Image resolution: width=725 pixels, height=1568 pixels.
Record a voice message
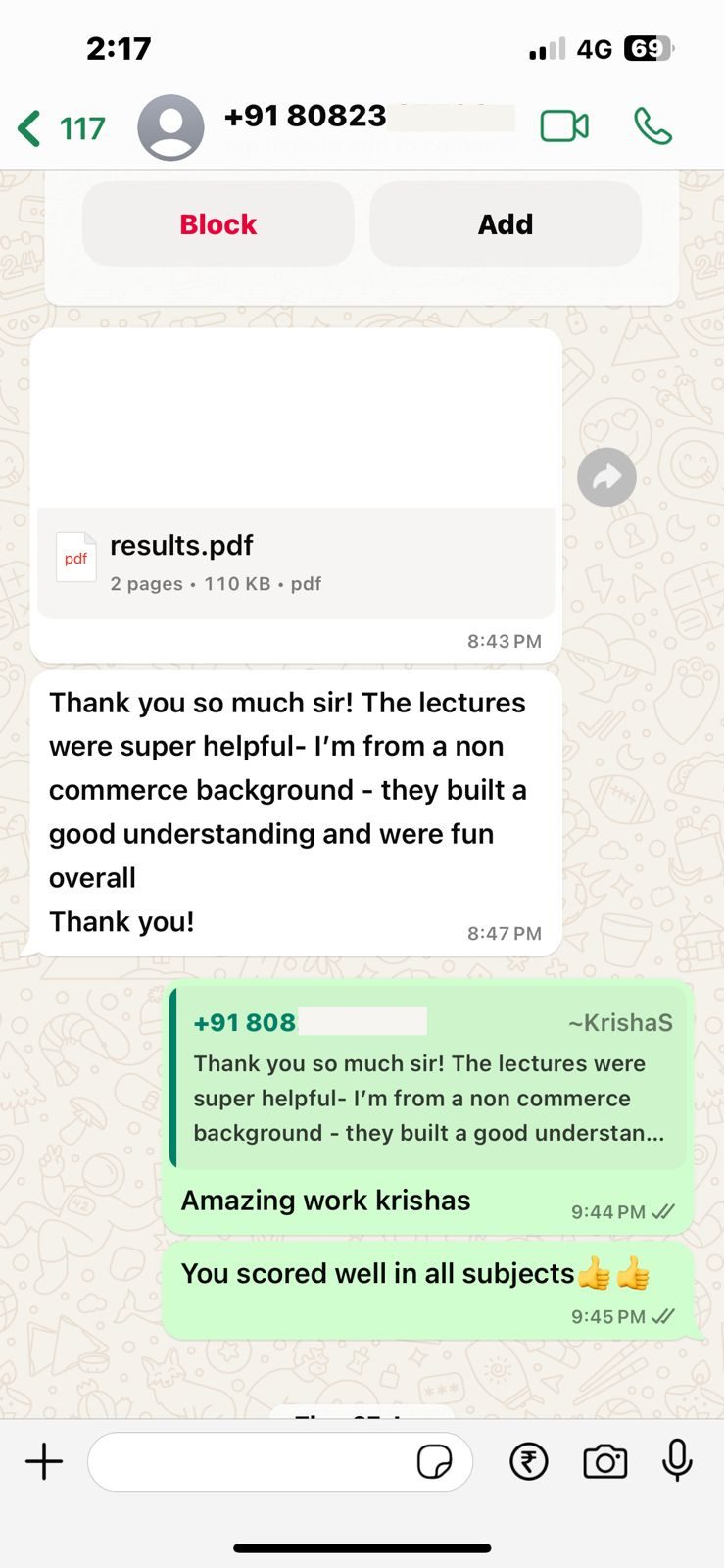pyautogui.click(x=677, y=1462)
